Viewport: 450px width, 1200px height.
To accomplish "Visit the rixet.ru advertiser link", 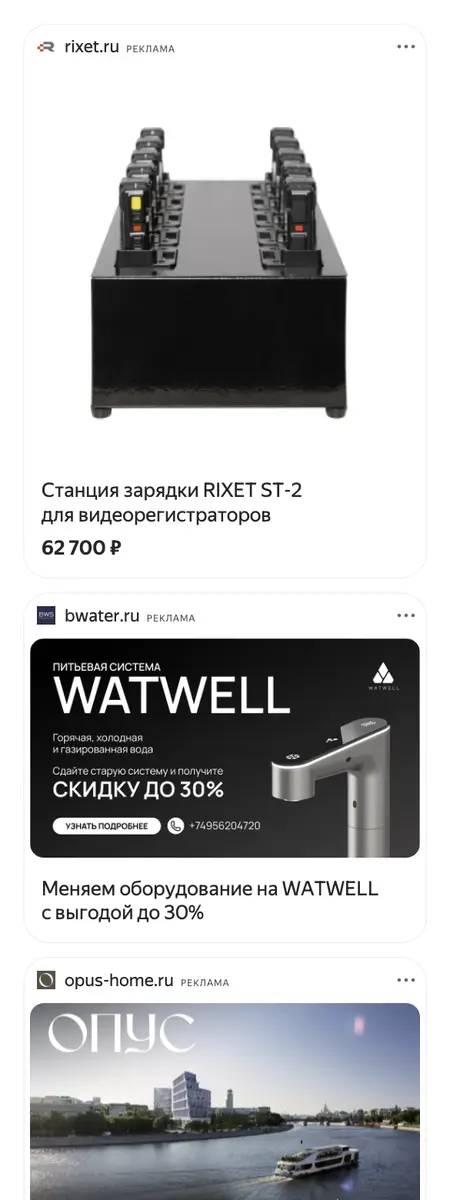I will 91,47.
